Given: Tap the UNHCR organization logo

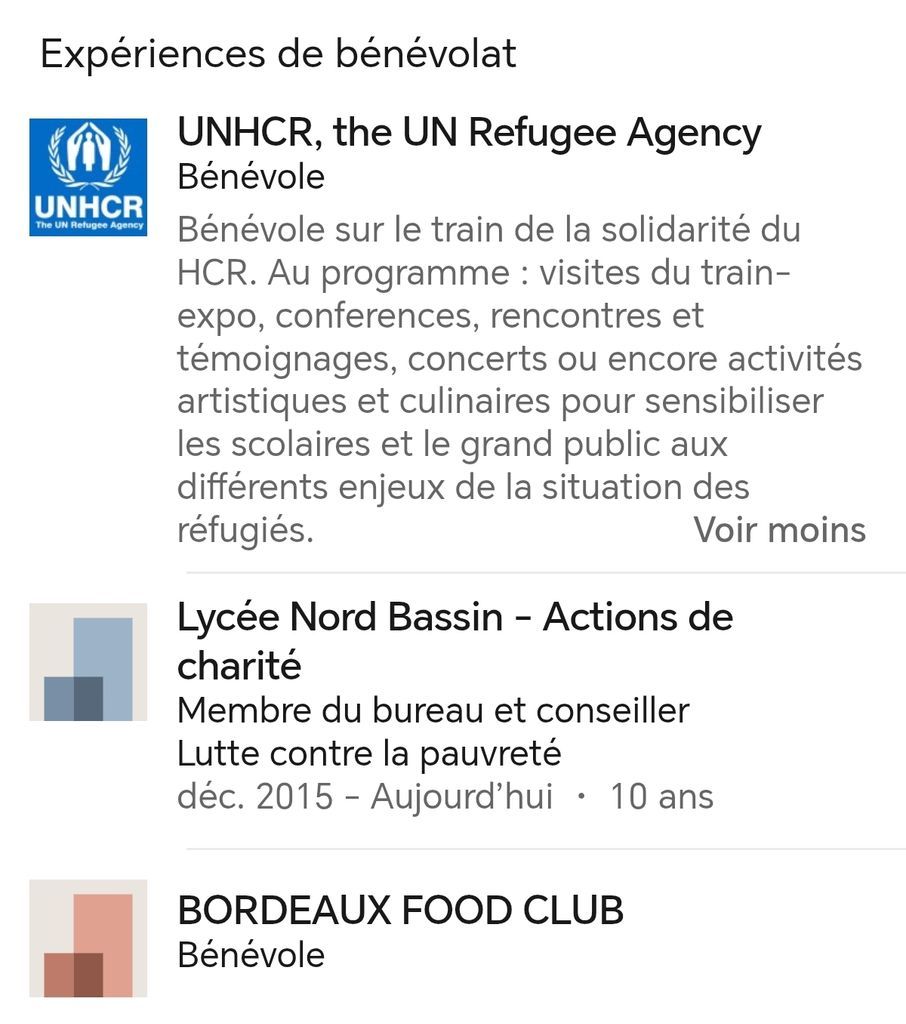Looking at the screenshot, I should coord(88,177).
